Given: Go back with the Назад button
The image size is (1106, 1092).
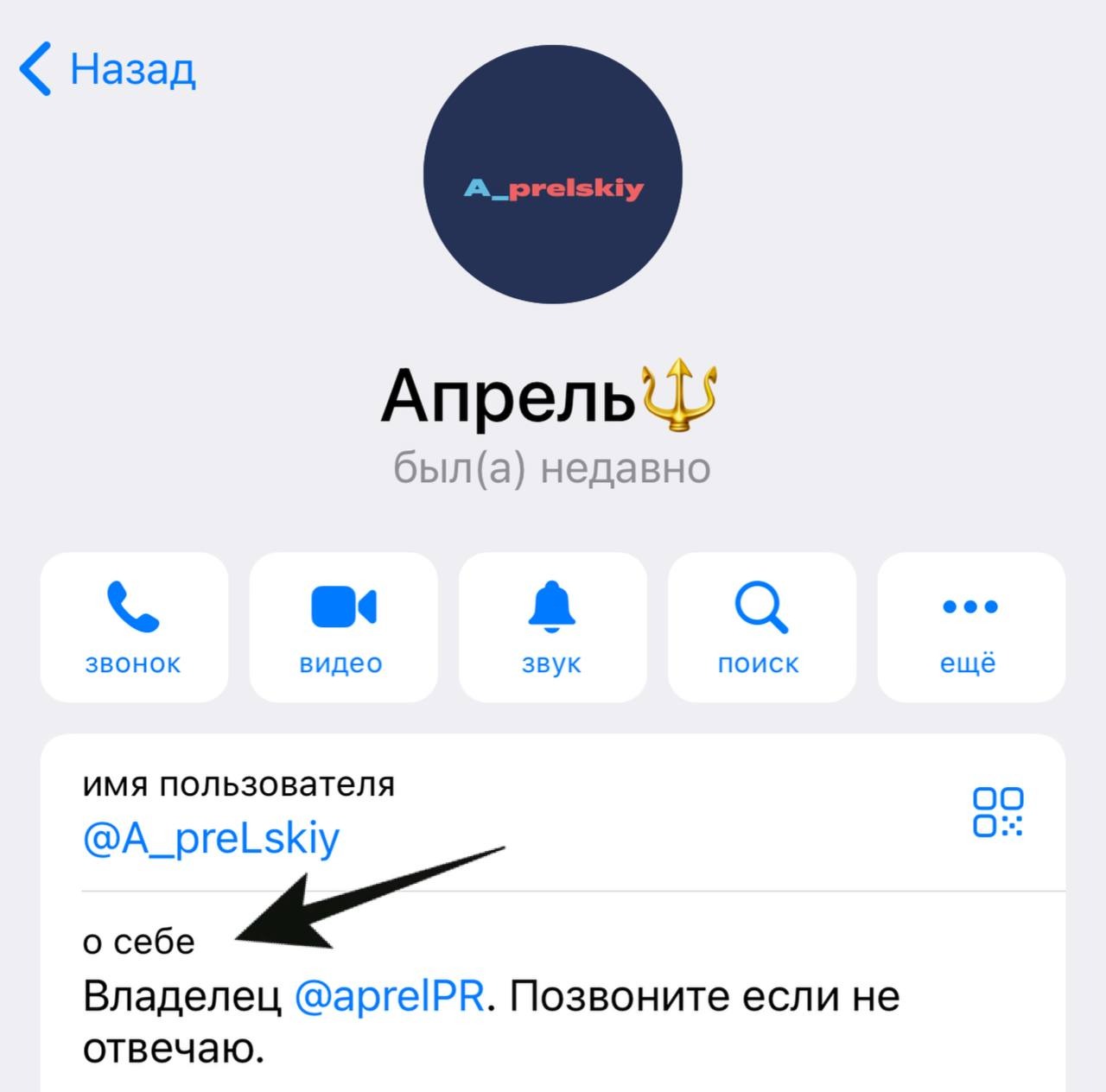Looking at the screenshot, I should 108,68.
